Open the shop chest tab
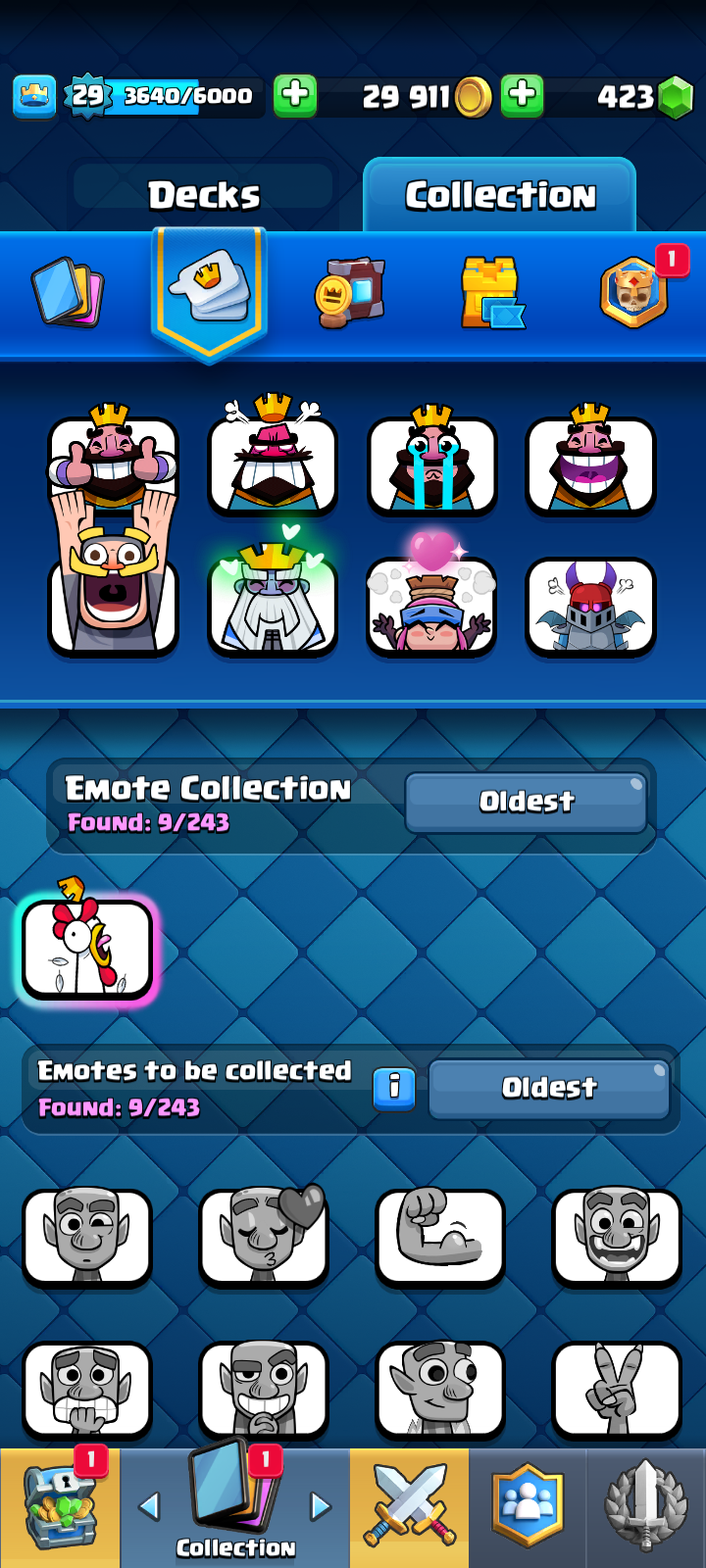Image resolution: width=706 pixels, height=1568 pixels. tap(61, 1507)
